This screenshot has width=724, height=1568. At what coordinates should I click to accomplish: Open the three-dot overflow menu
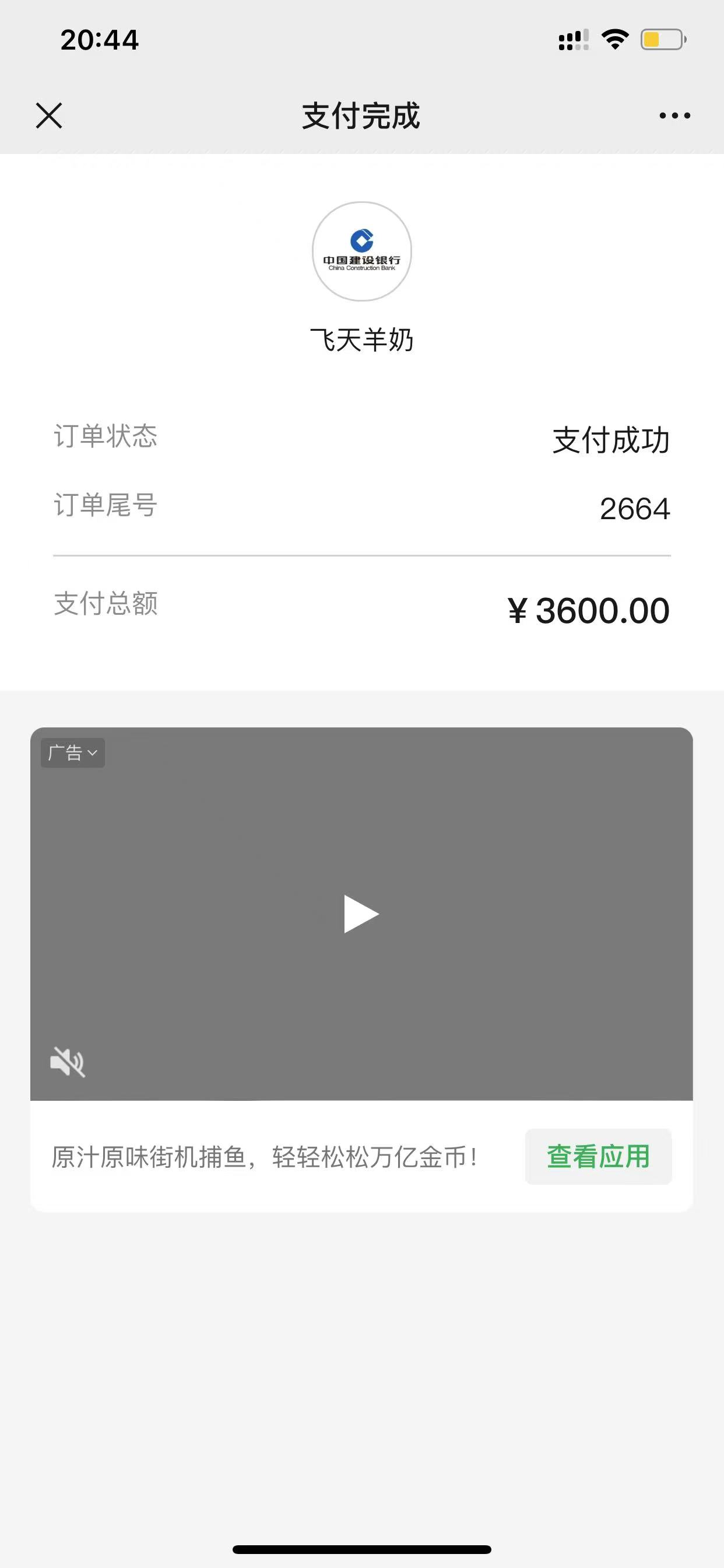coord(674,116)
